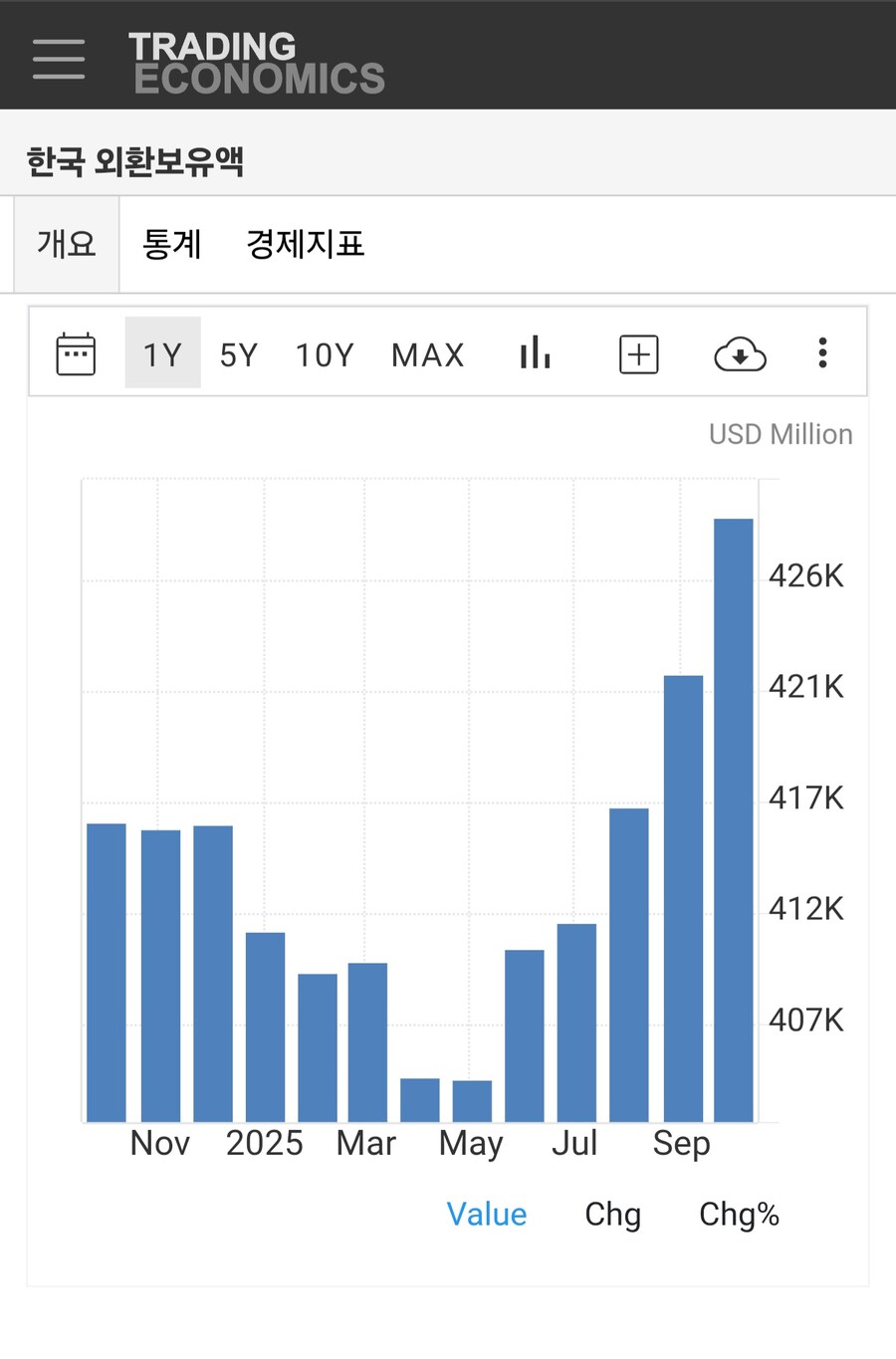Open the hamburger navigation menu
The height and width of the screenshot is (1359, 896).
[58, 58]
